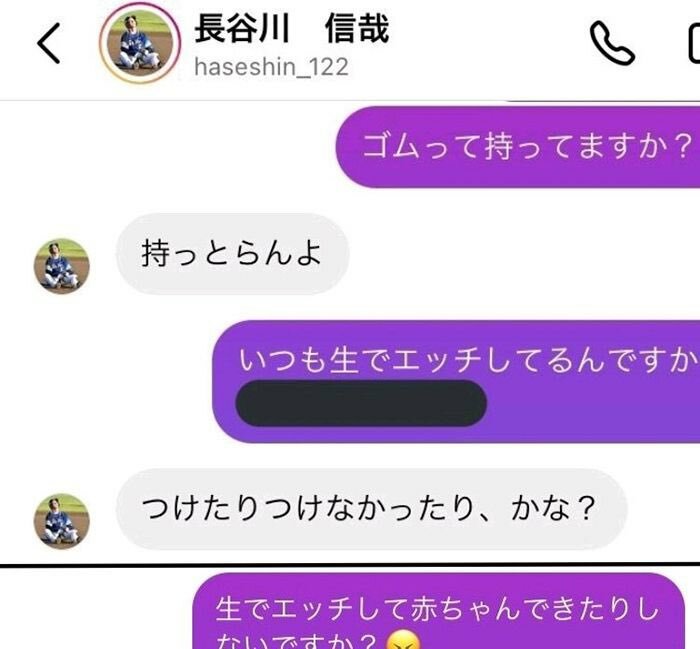Go back from the chat
This screenshot has height=649, width=700.
(x=49, y=42)
